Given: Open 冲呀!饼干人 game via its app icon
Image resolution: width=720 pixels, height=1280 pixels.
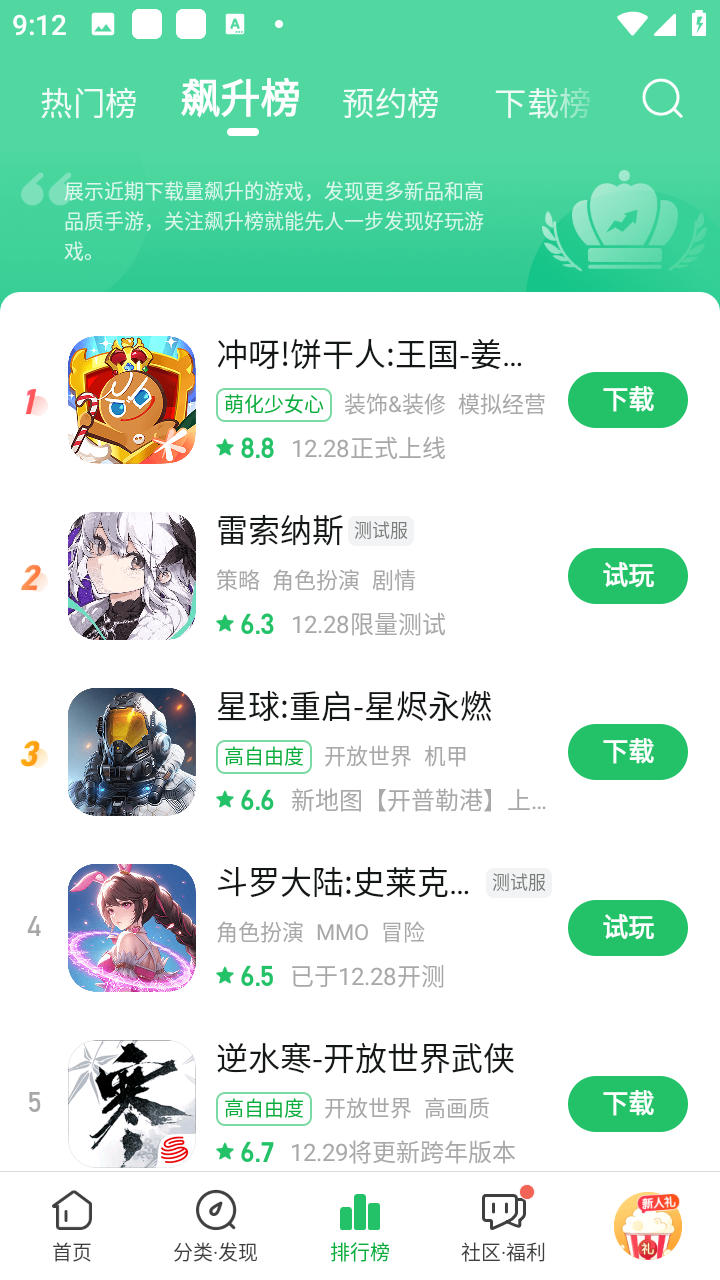Looking at the screenshot, I should (131, 400).
